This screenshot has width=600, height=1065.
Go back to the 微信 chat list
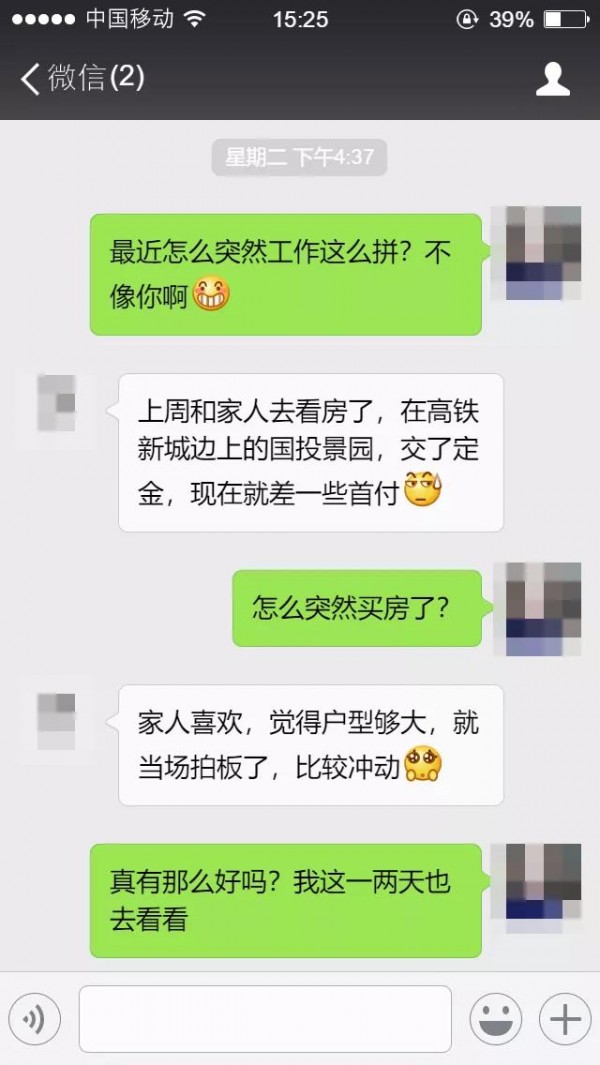click(80, 78)
